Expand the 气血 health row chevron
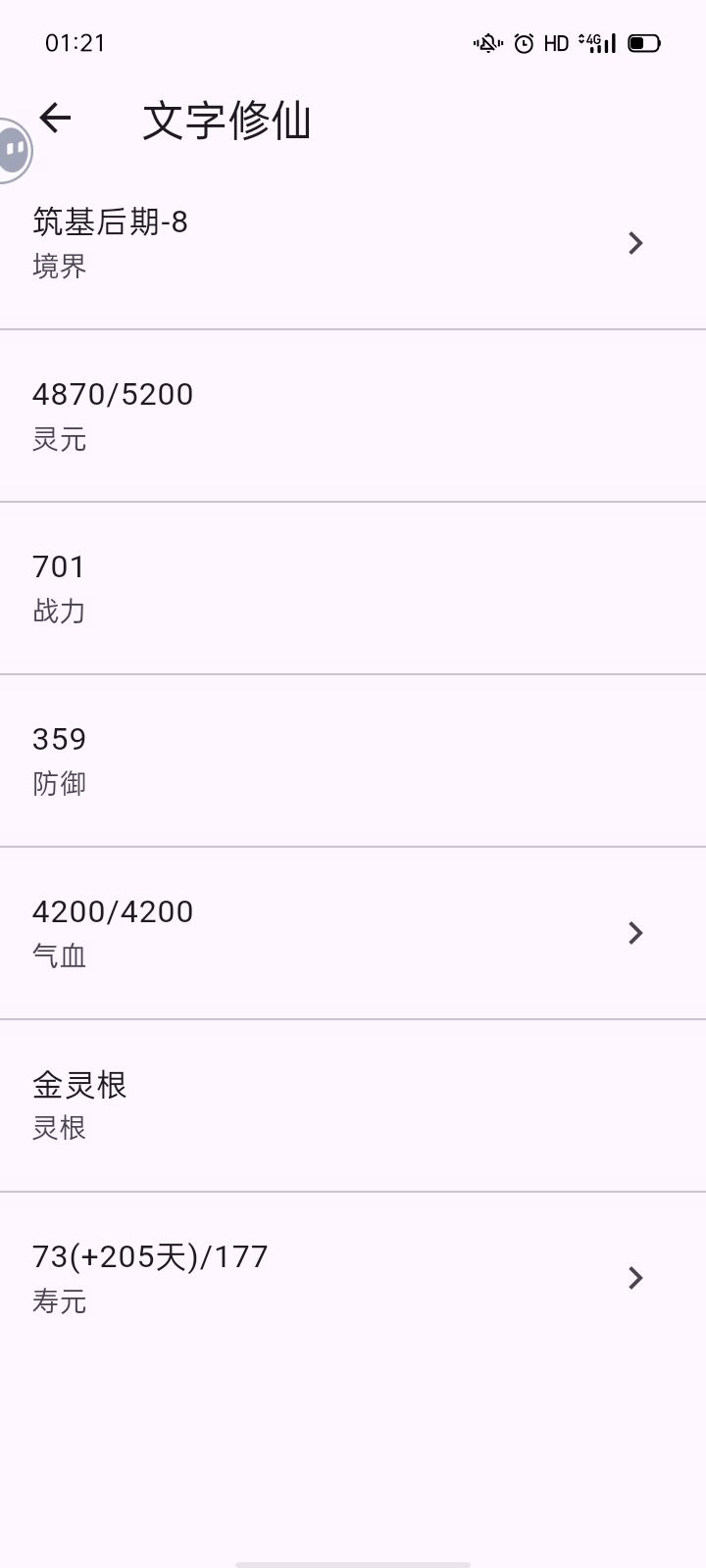 pyautogui.click(x=635, y=932)
